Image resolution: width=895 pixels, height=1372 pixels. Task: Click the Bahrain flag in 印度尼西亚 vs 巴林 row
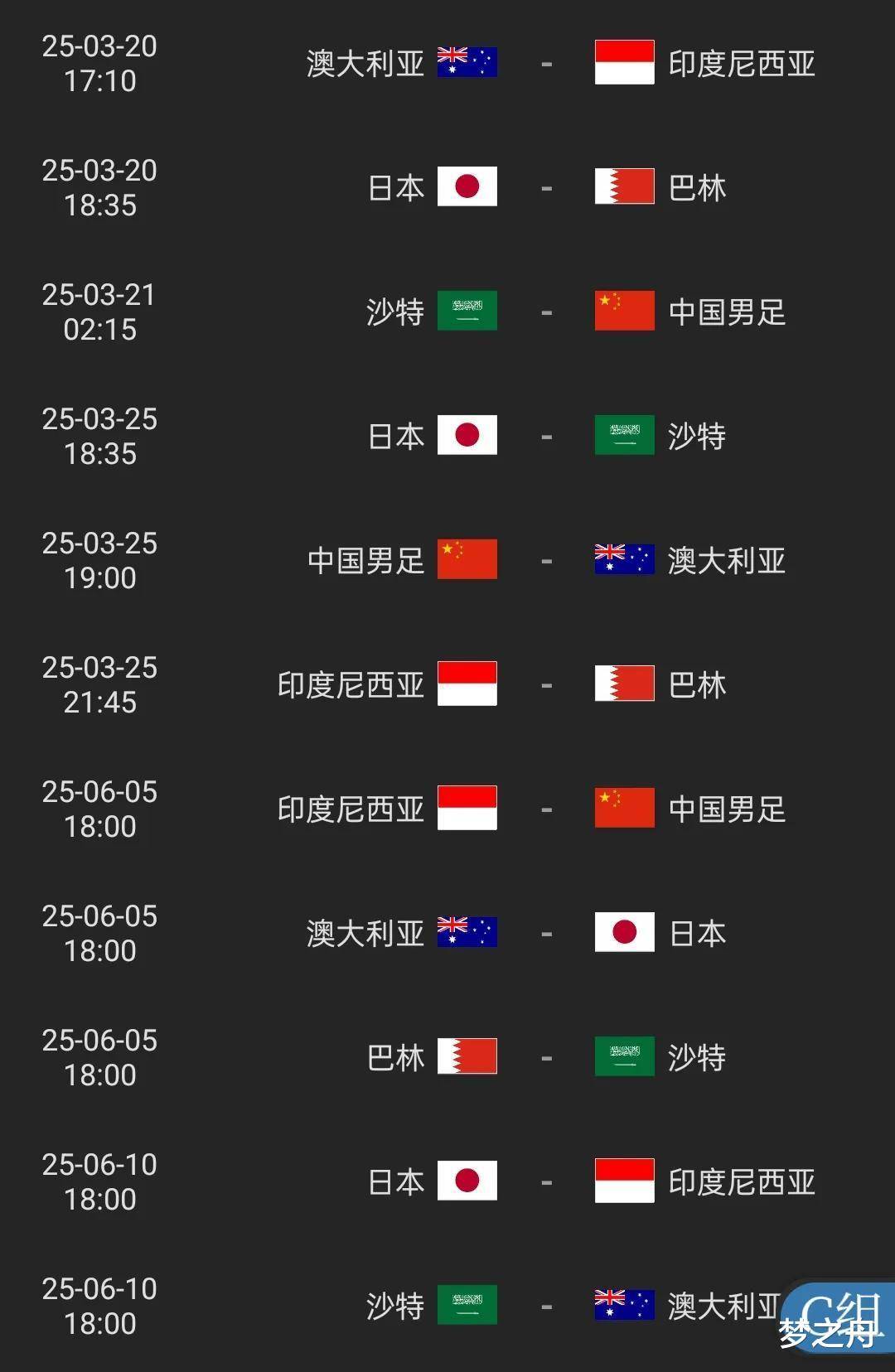click(x=623, y=684)
